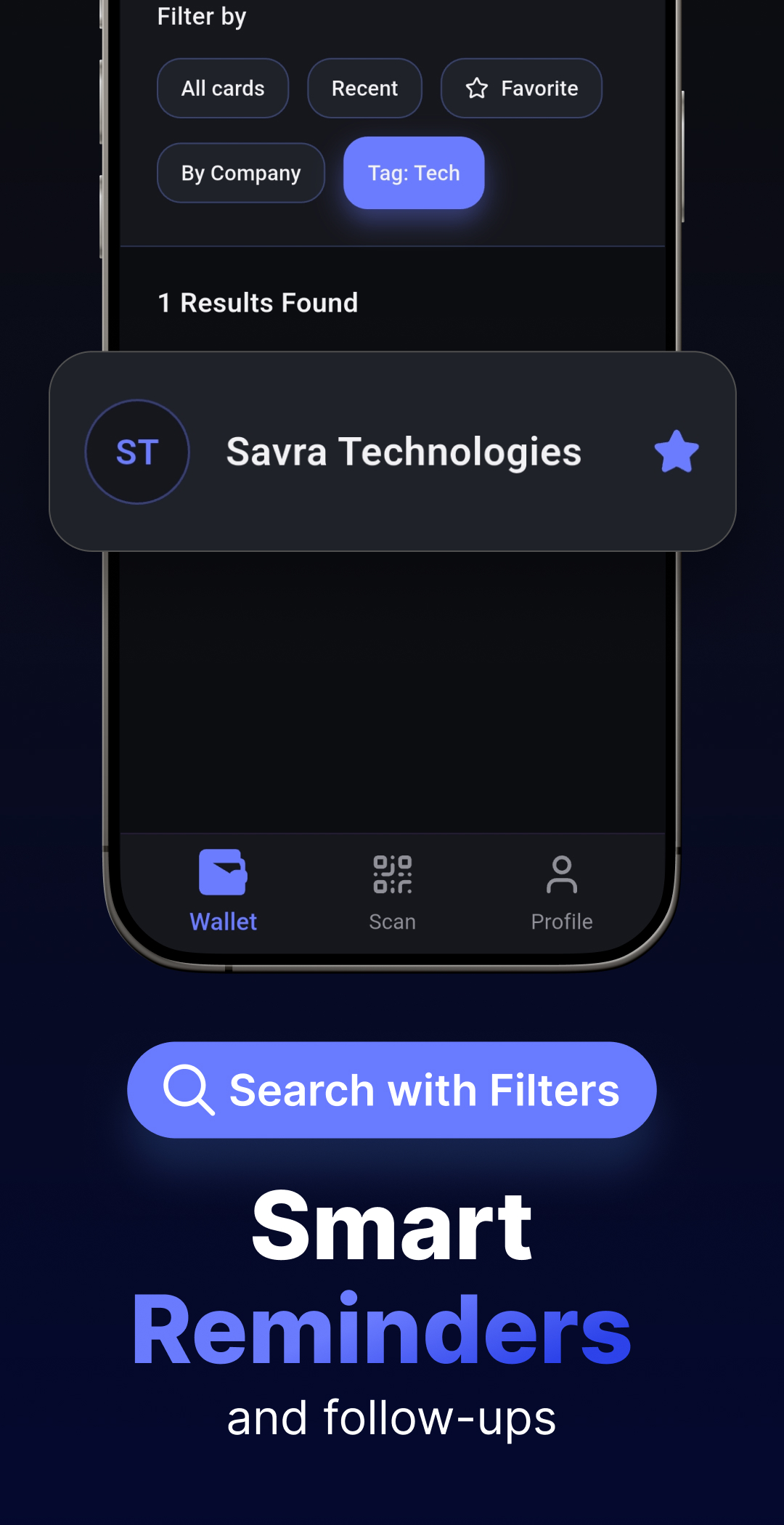
Task: Click the 1 Results Found text
Action: pos(258,302)
